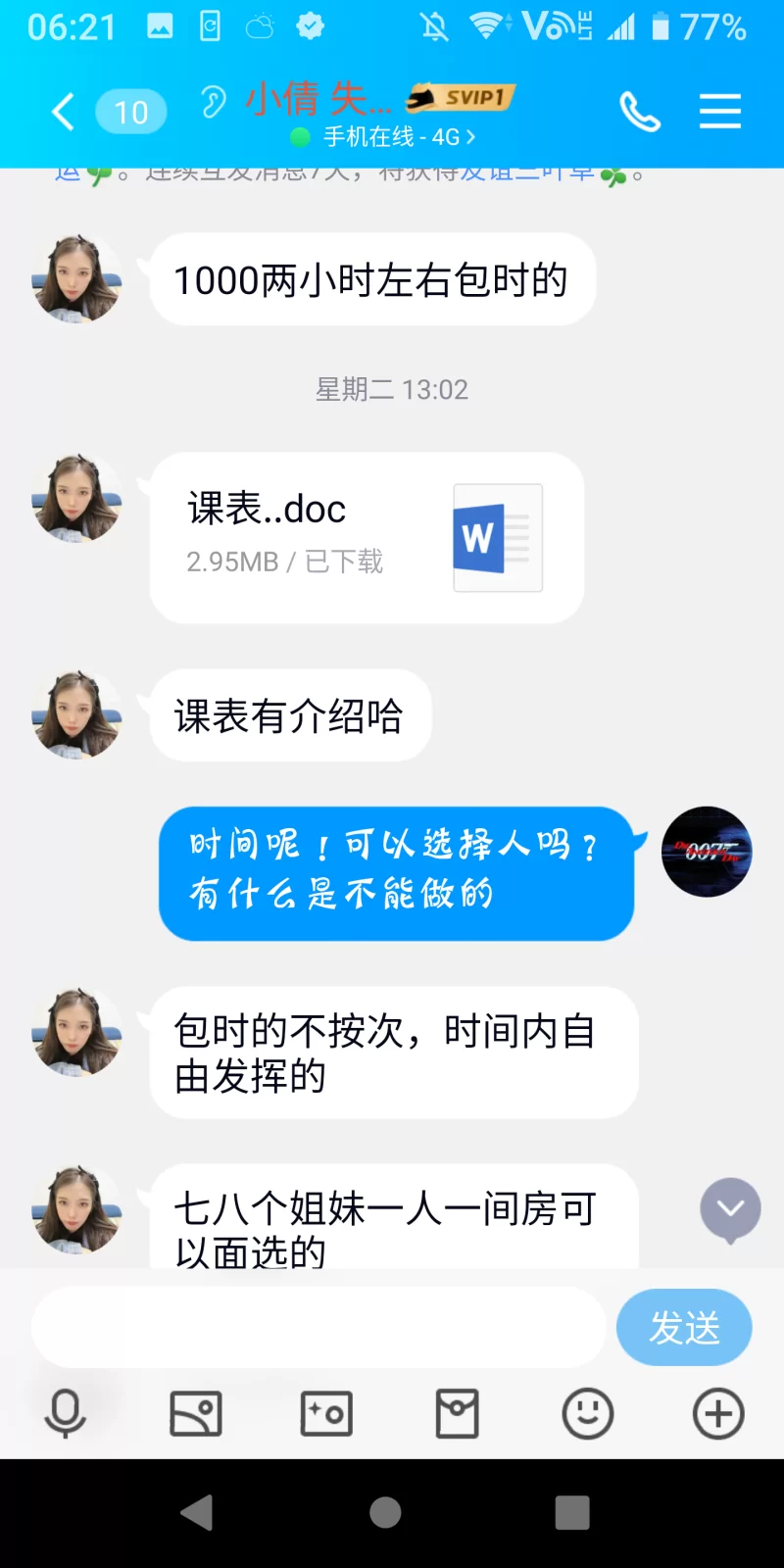This screenshot has height=1568, width=784.
Task: Toggle the earpiece mode icon
Action: click(213, 101)
